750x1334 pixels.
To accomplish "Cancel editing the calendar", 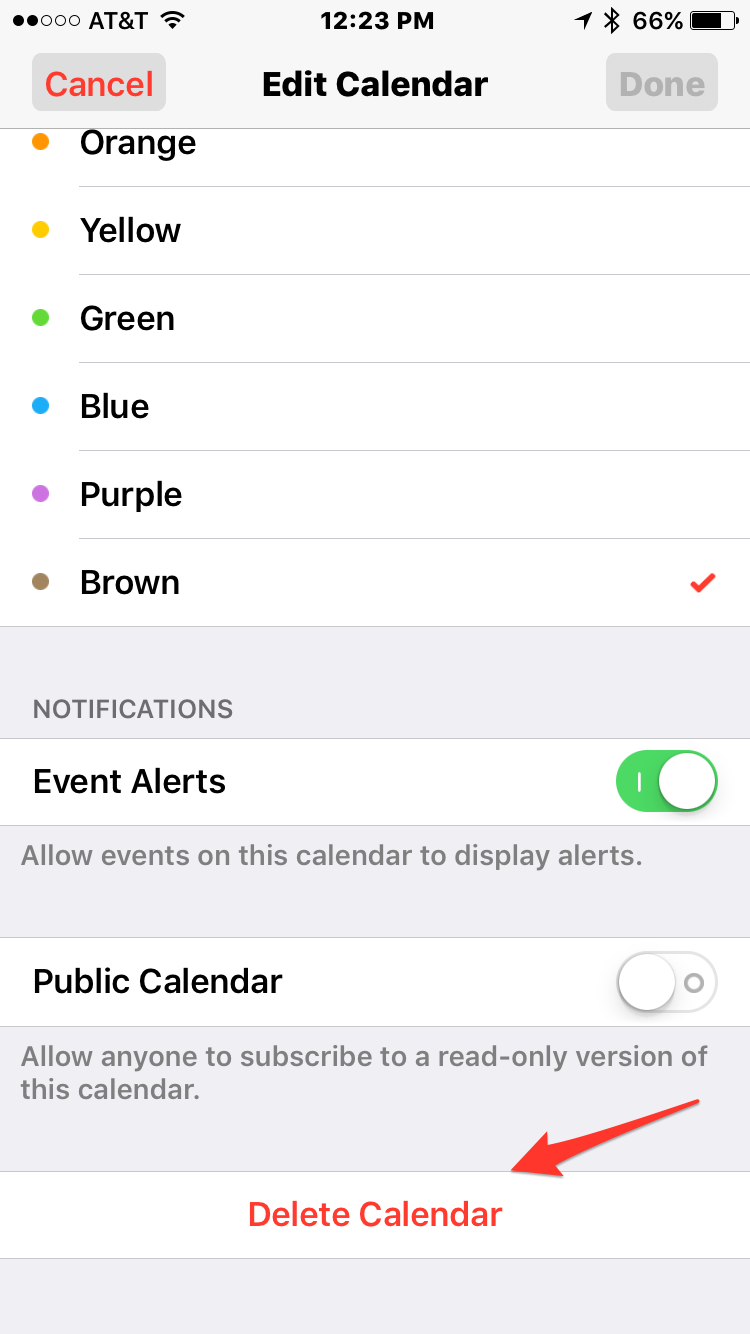I will point(99,84).
